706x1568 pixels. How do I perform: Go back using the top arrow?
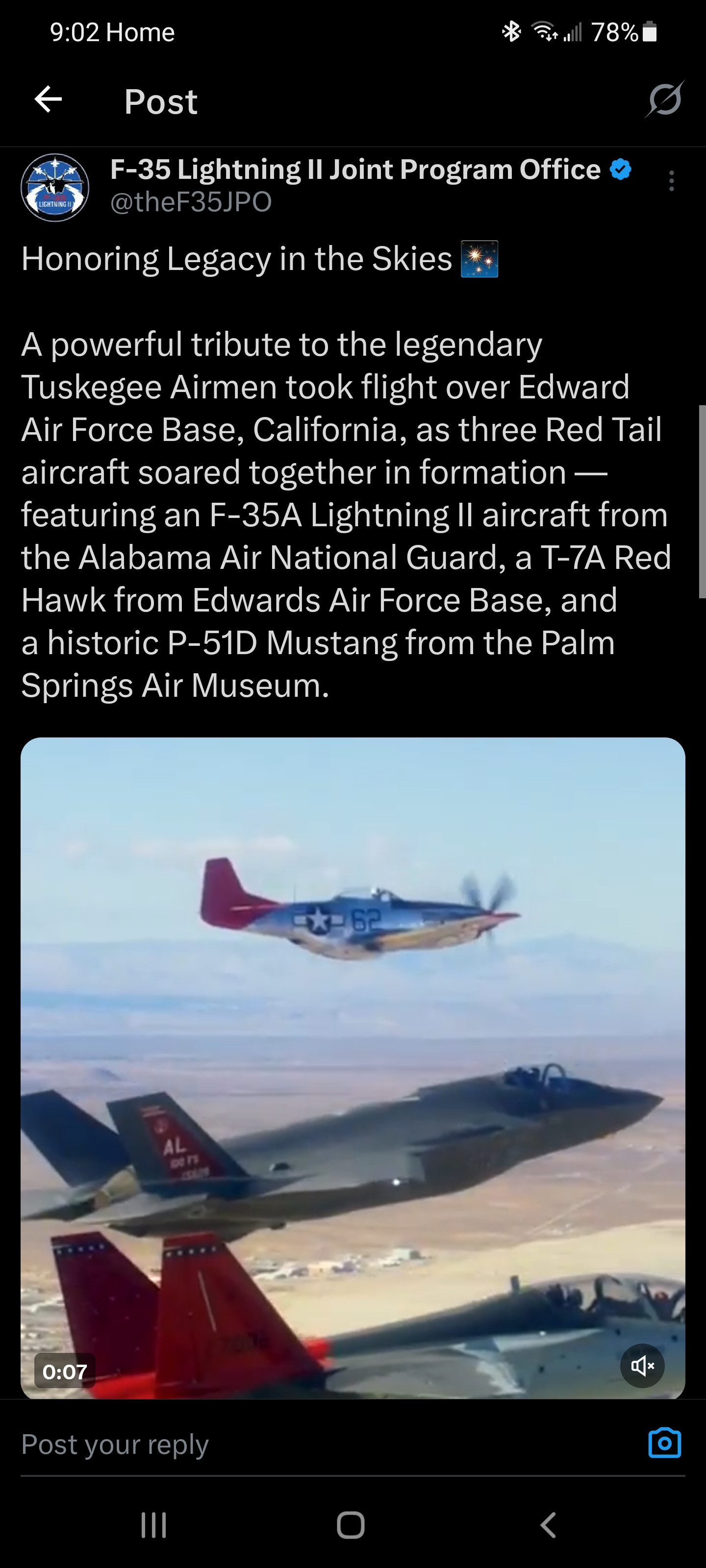(48, 99)
